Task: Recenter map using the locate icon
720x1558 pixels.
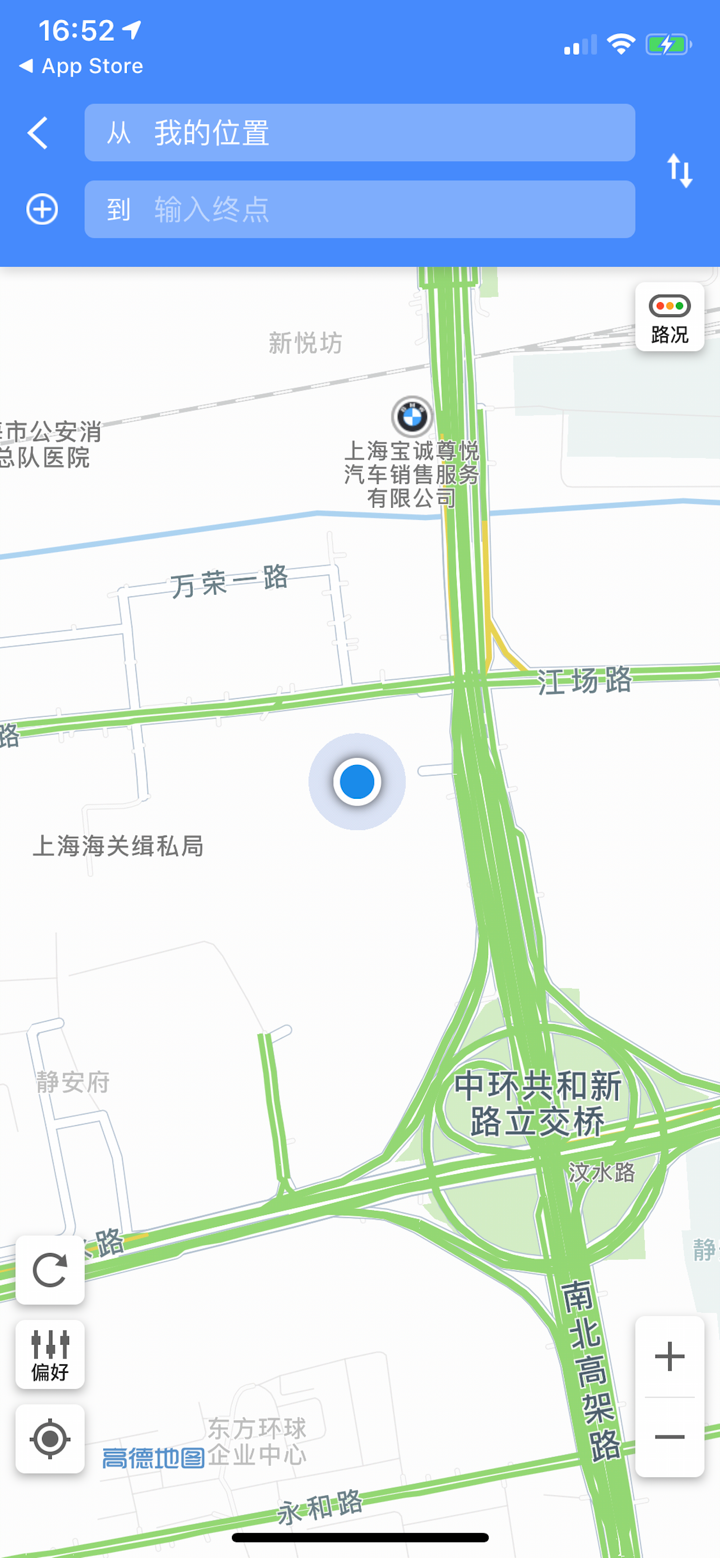Action: tap(50, 1439)
